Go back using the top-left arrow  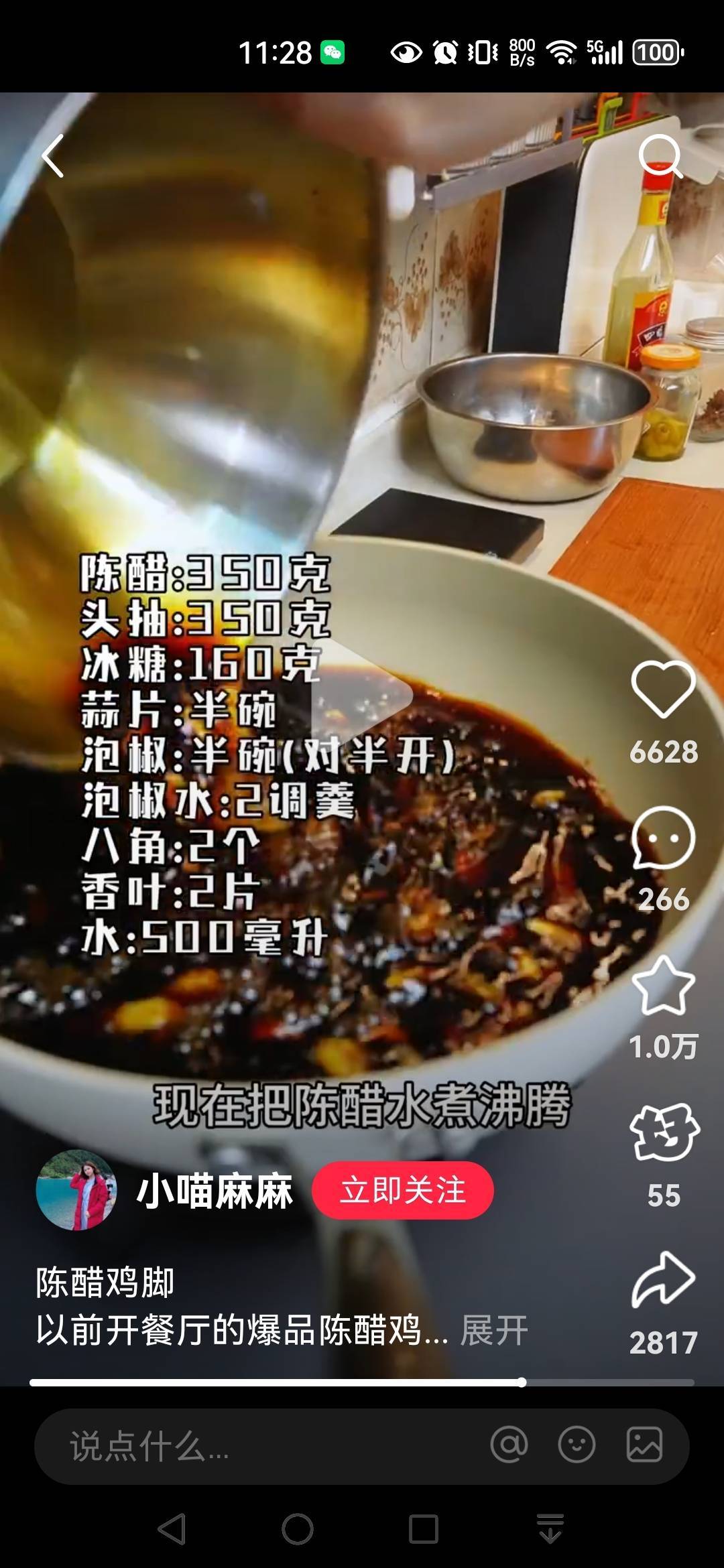(54, 156)
